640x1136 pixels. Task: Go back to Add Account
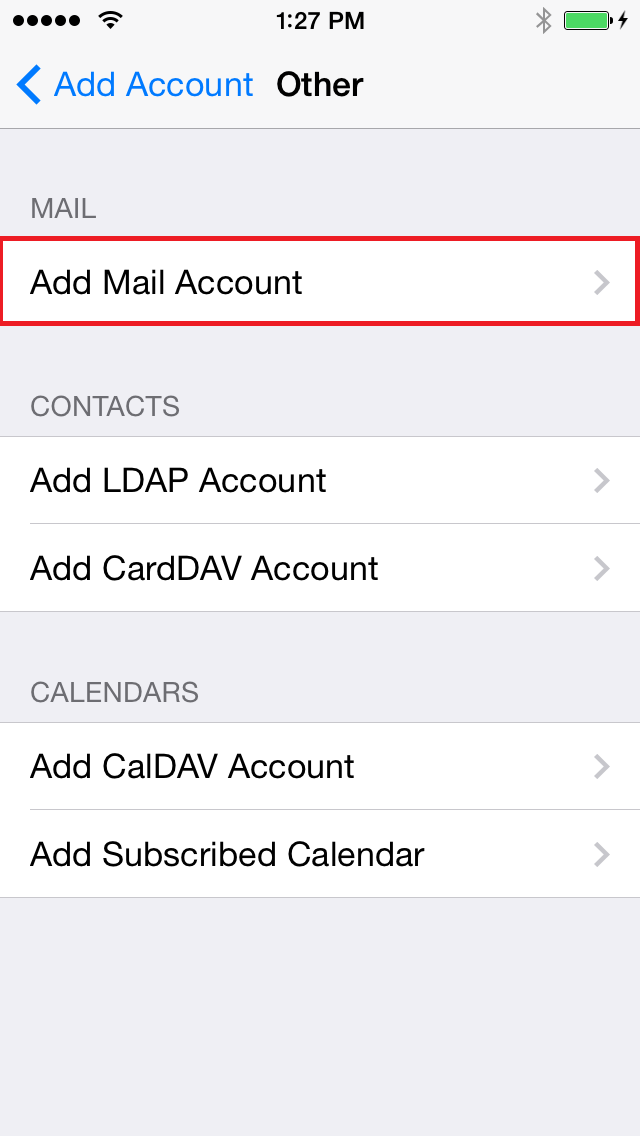tap(135, 85)
